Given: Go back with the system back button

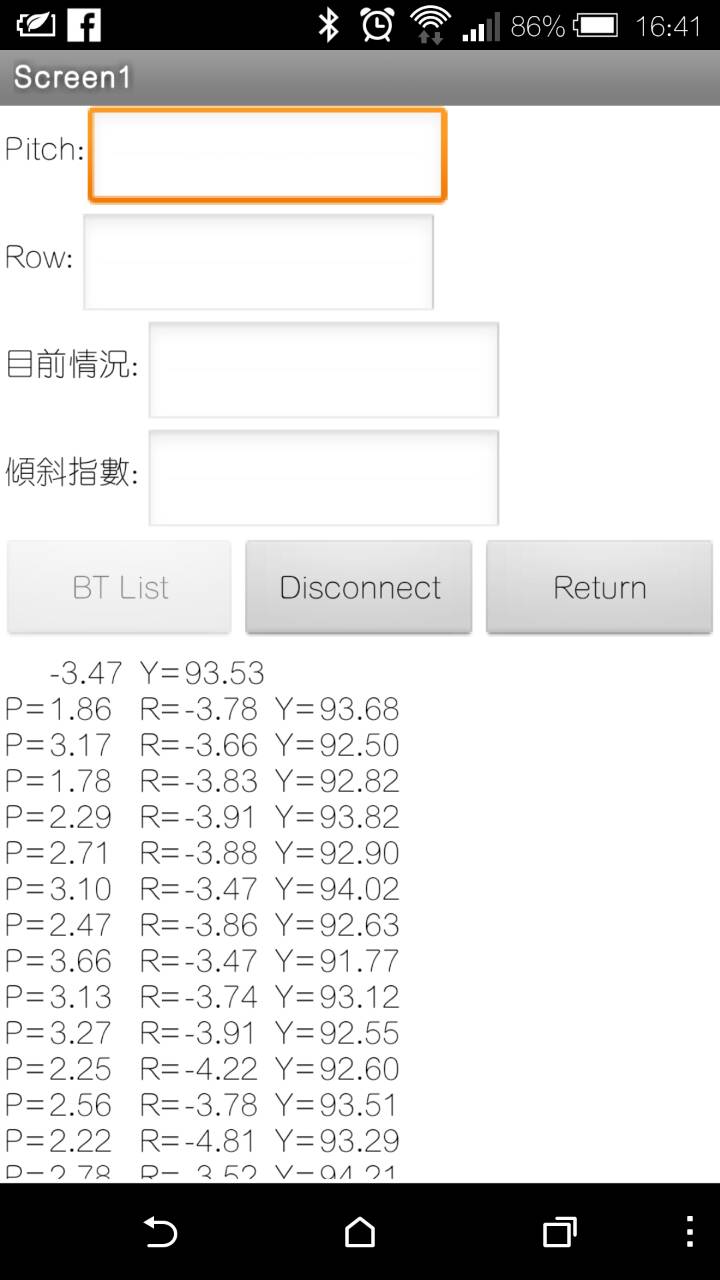Looking at the screenshot, I should coord(160,1232).
